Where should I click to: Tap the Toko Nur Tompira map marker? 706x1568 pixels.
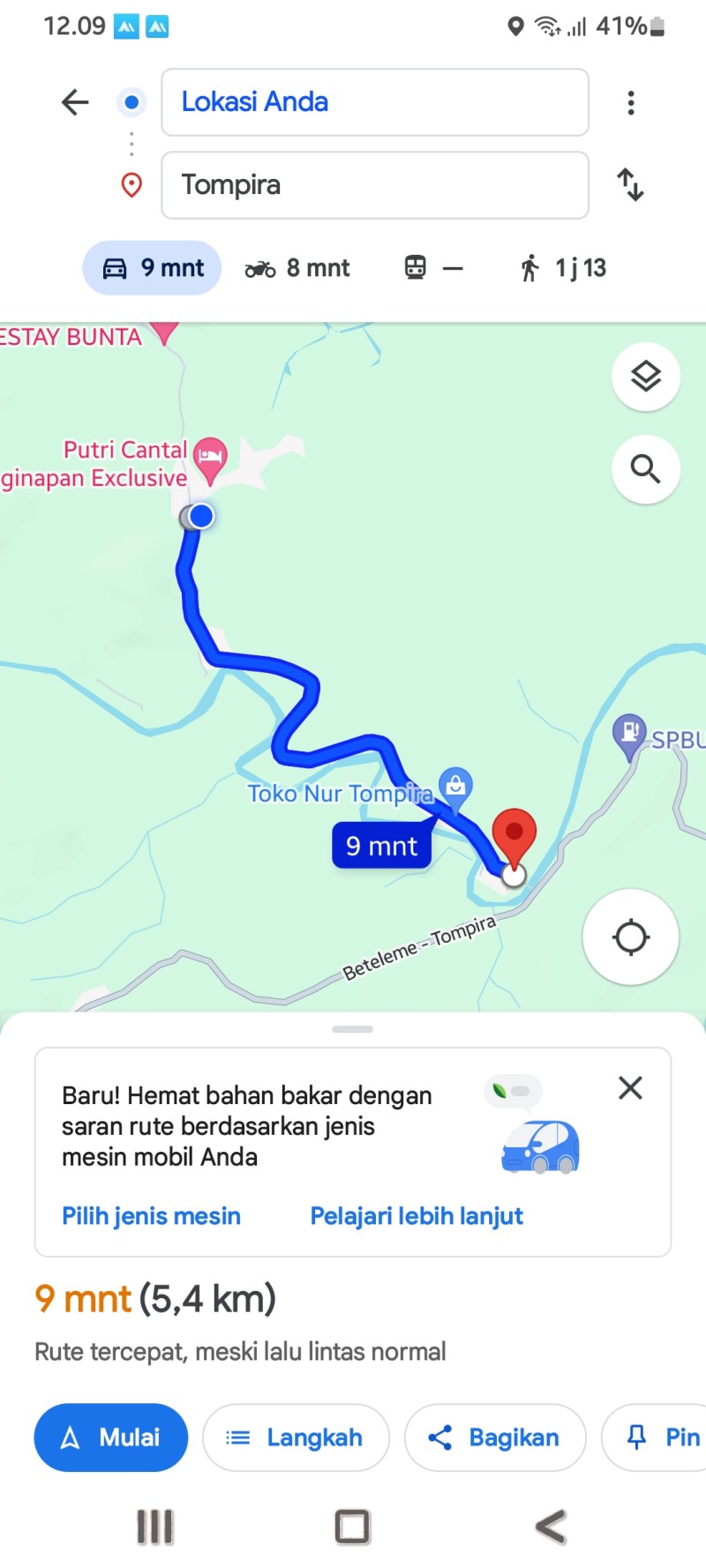pyautogui.click(x=455, y=785)
